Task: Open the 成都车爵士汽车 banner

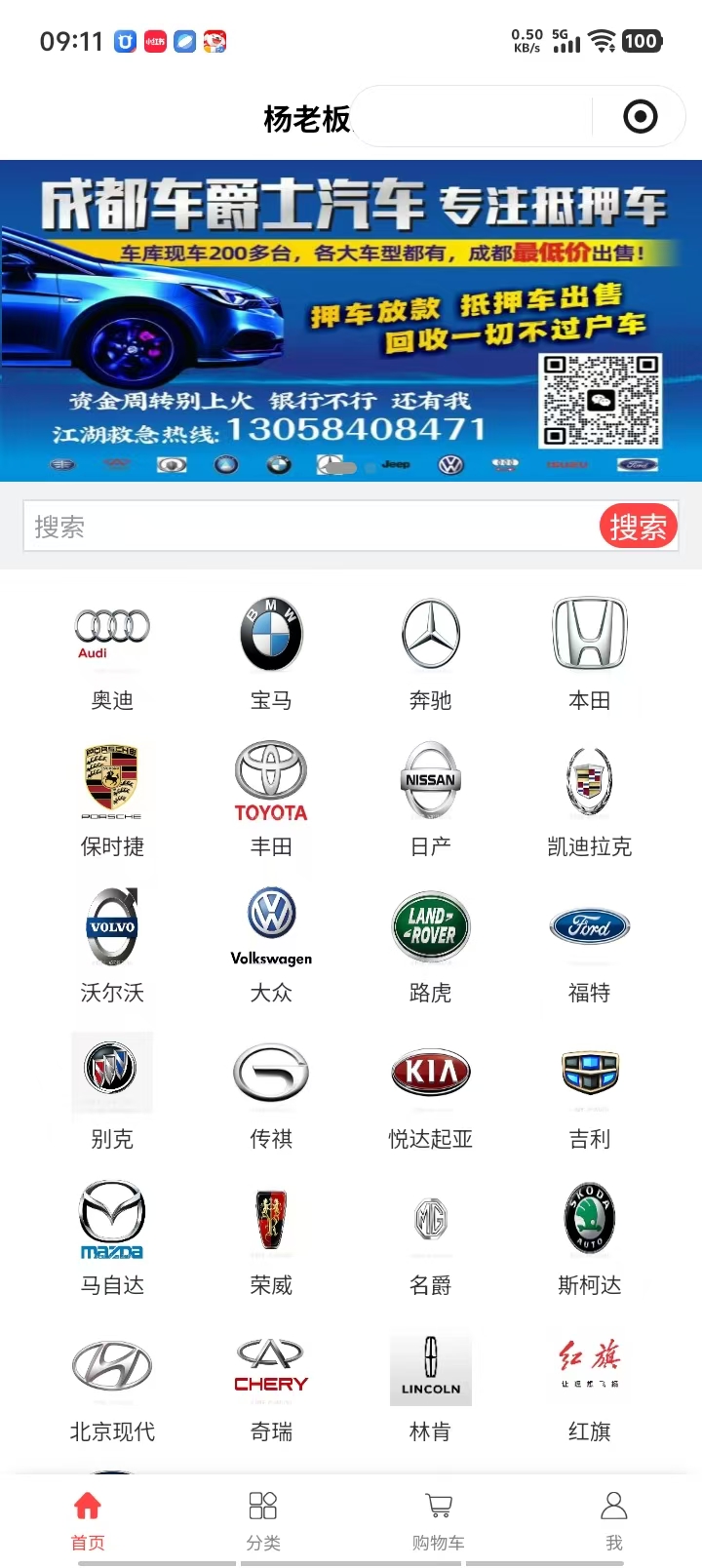Action: coord(351,320)
